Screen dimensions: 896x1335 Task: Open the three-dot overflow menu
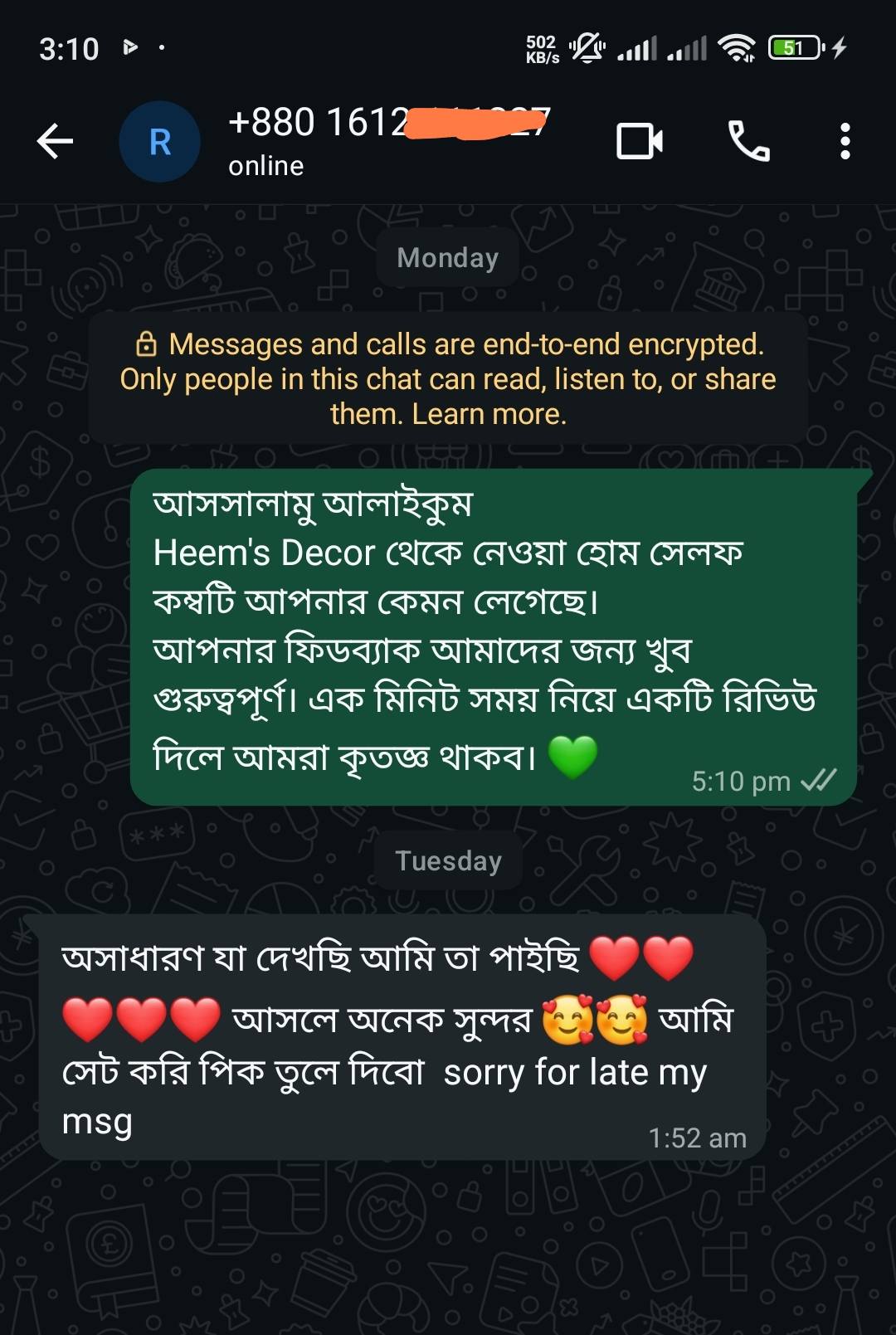point(845,141)
